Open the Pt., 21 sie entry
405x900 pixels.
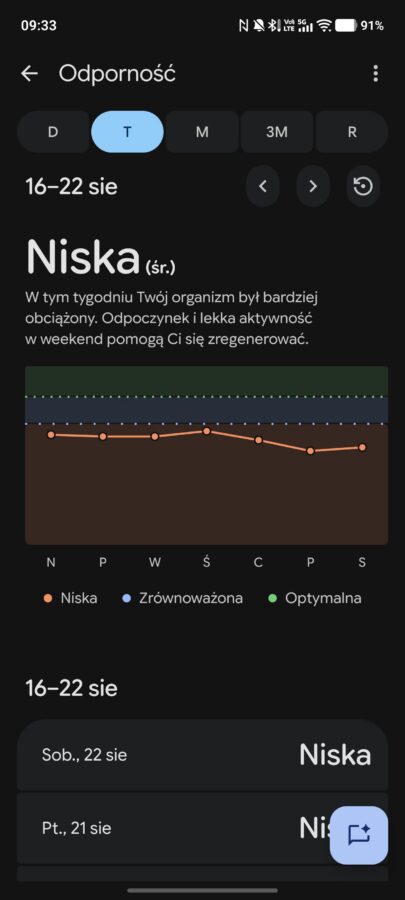202,828
